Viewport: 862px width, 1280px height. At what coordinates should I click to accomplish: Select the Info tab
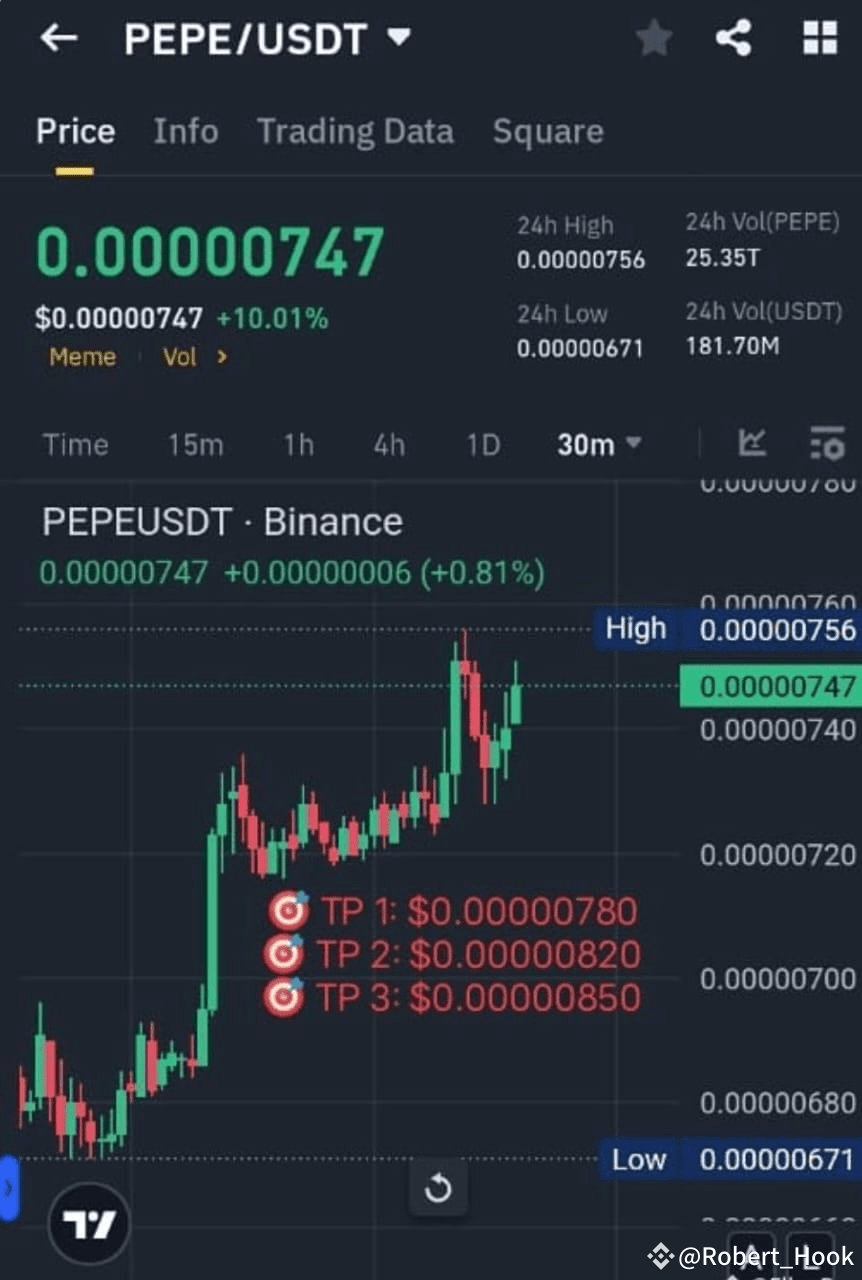coord(186,131)
